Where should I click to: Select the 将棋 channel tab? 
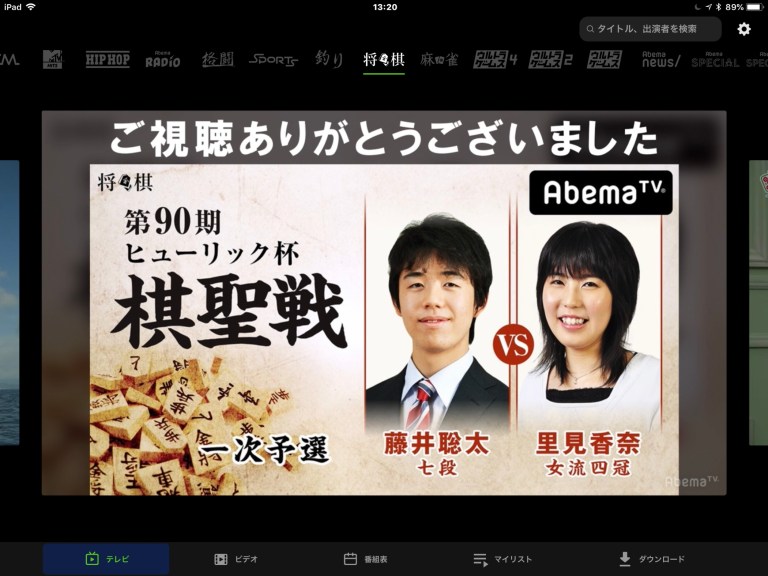pos(384,60)
